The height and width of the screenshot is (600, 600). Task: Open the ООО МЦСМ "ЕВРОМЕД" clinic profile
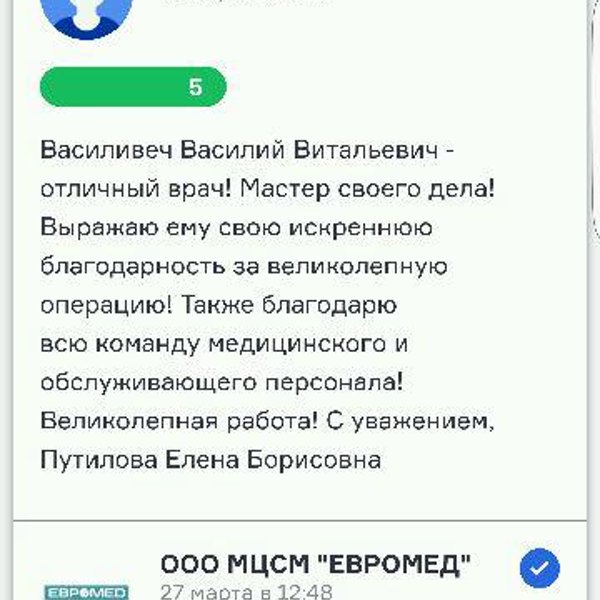coord(315,563)
